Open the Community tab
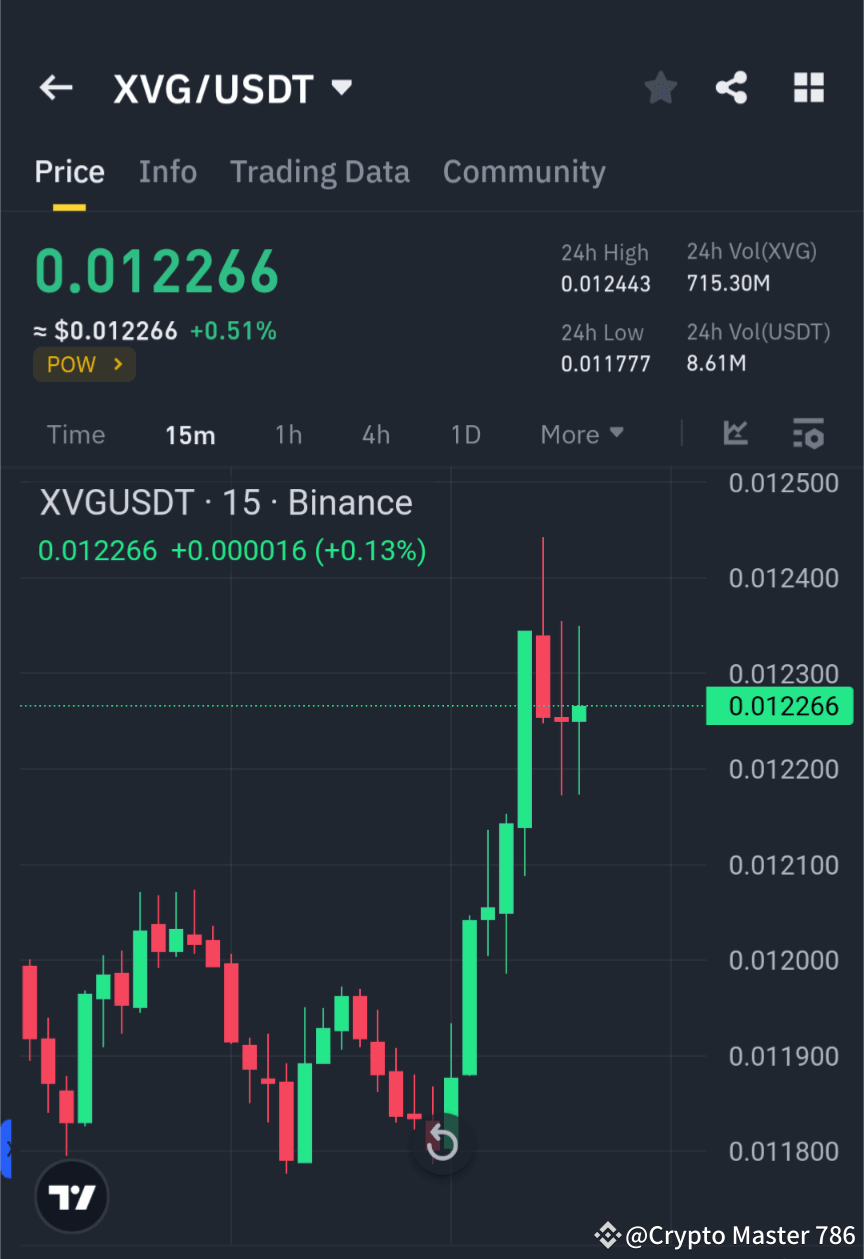The width and height of the screenshot is (864, 1259). tap(524, 171)
